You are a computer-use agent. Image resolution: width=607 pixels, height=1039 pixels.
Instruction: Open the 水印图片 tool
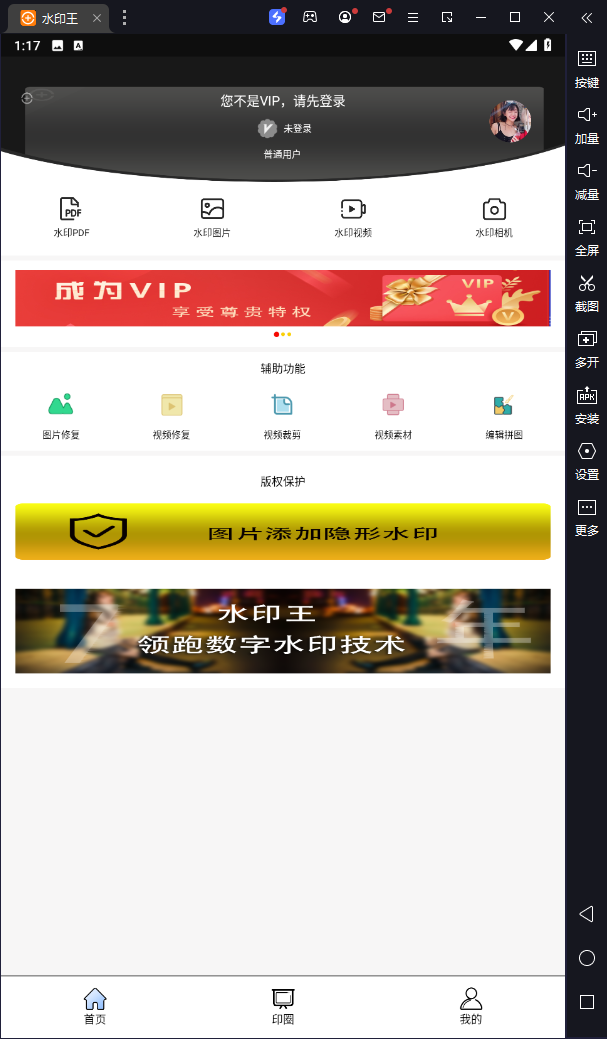tap(212, 215)
